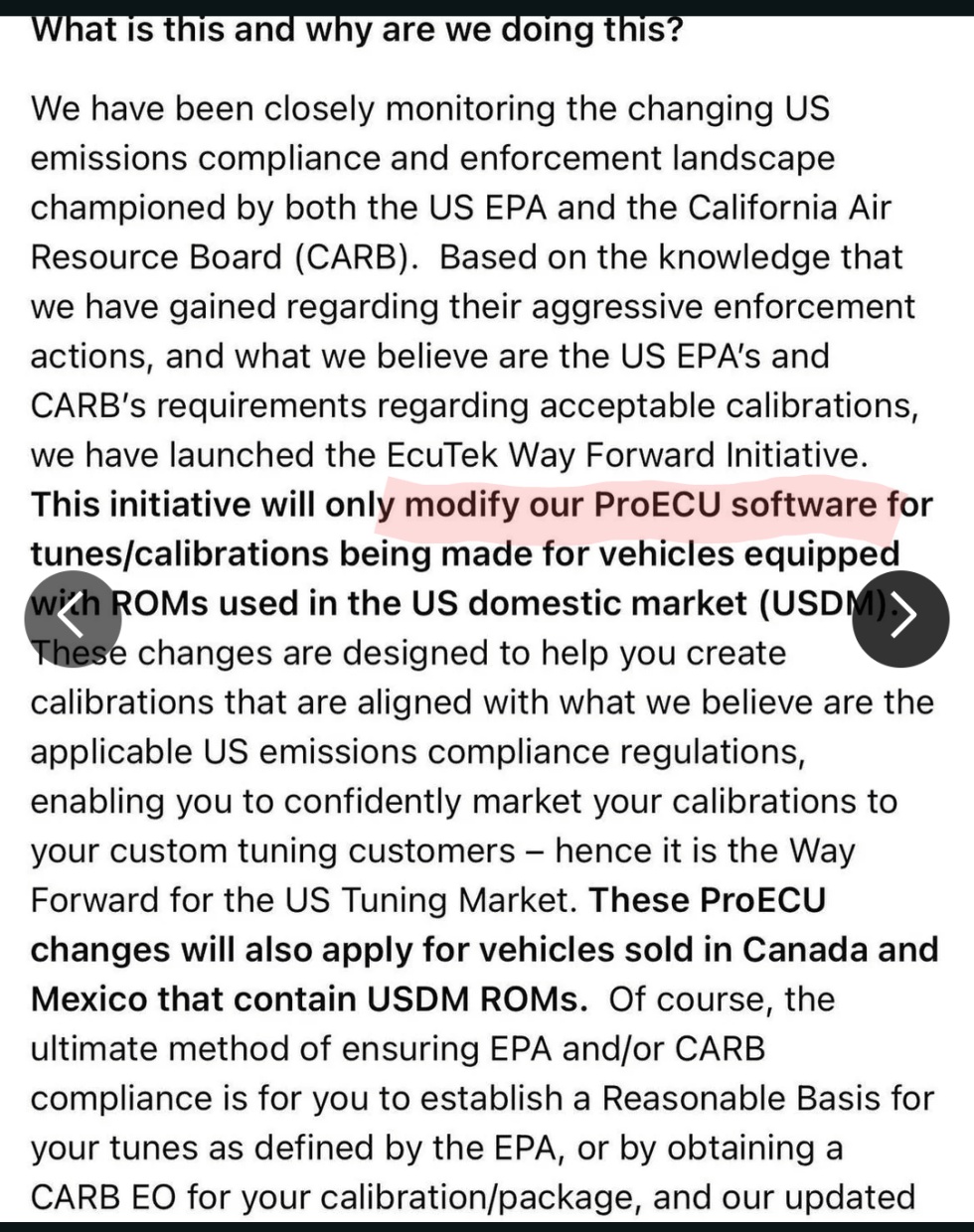Go to the next image

click(900, 619)
